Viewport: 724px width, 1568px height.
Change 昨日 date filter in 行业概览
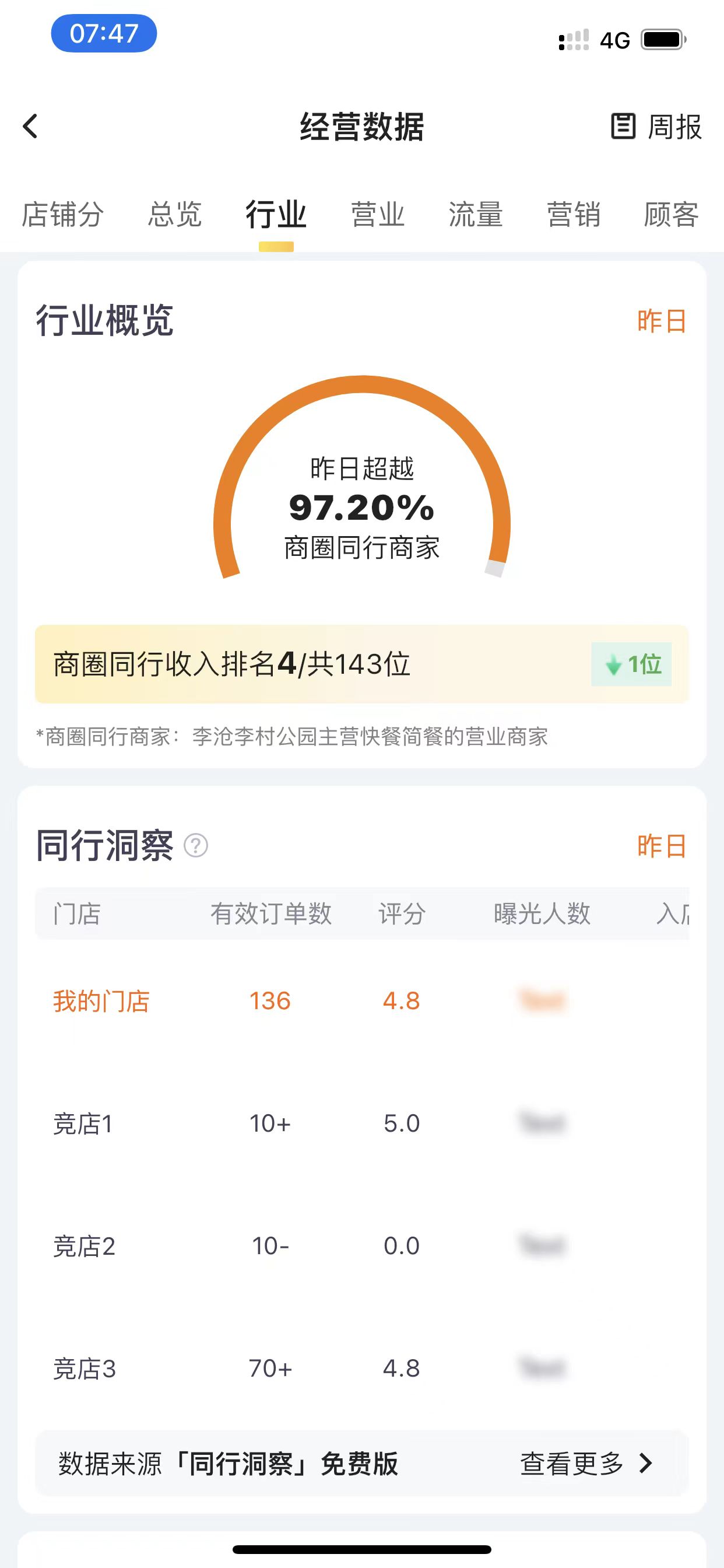661,321
